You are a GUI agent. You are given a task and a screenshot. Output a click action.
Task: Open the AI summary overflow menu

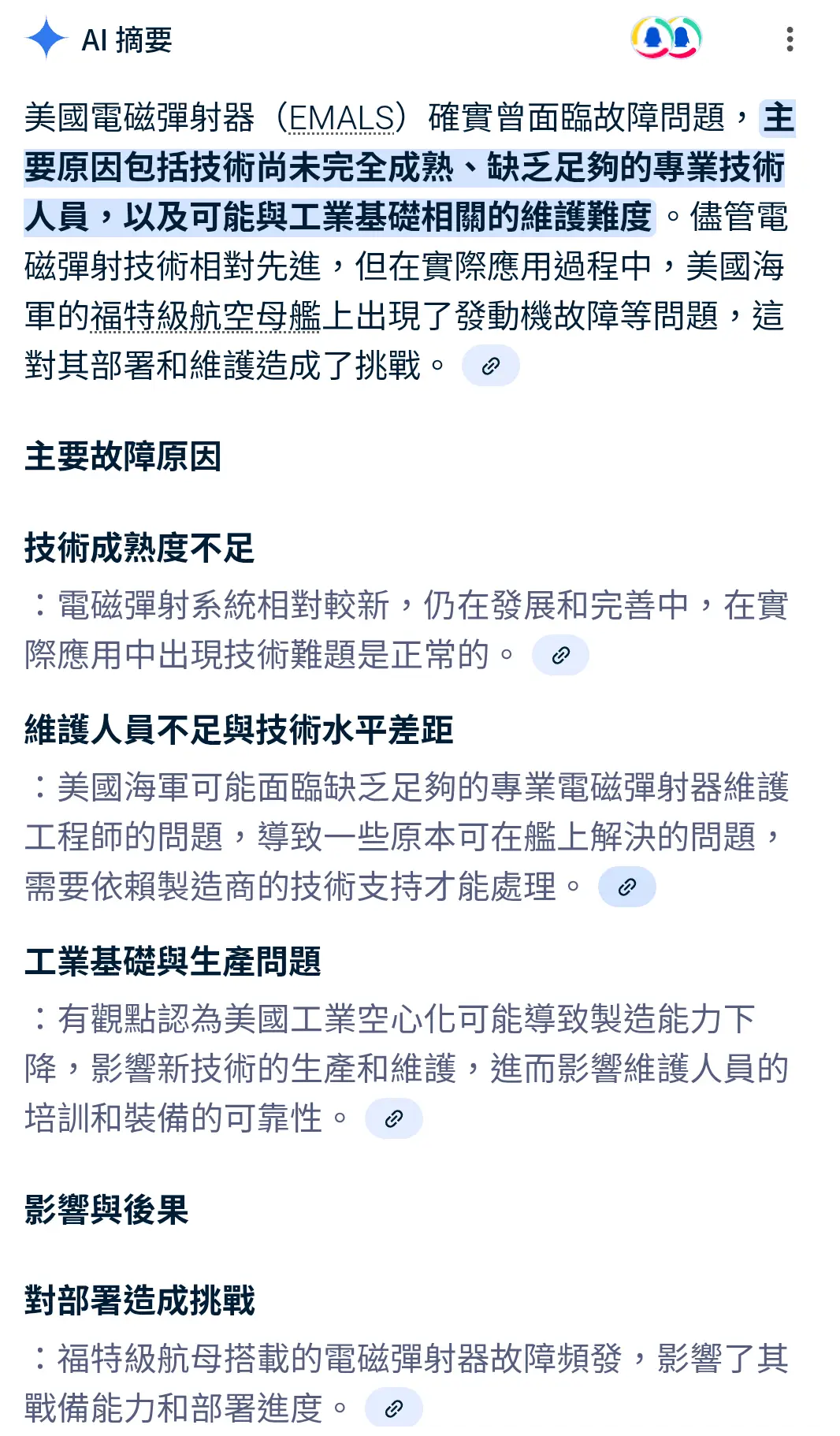(x=790, y=39)
